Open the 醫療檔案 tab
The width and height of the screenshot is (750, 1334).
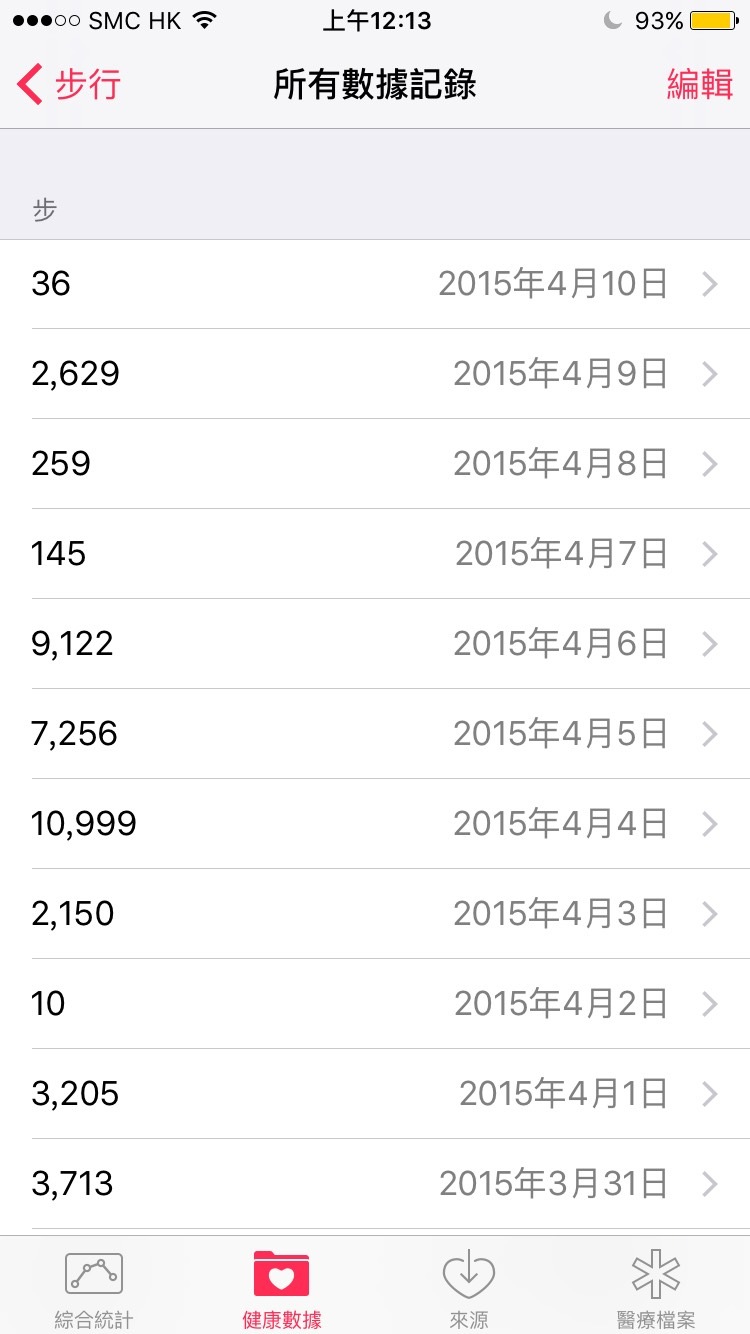656,1287
